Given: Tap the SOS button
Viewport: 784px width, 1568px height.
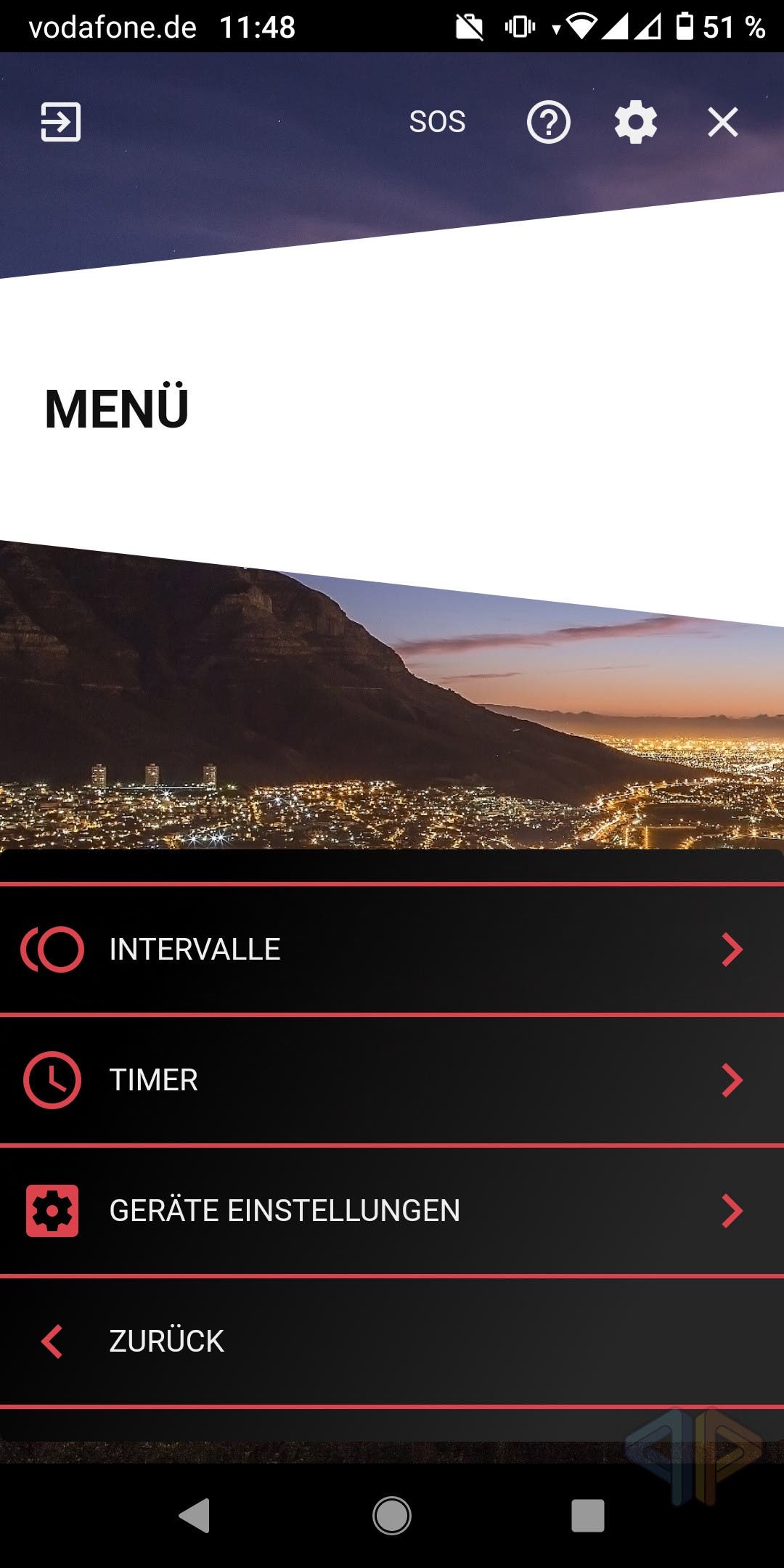Looking at the screenshot, I should 437,121.
